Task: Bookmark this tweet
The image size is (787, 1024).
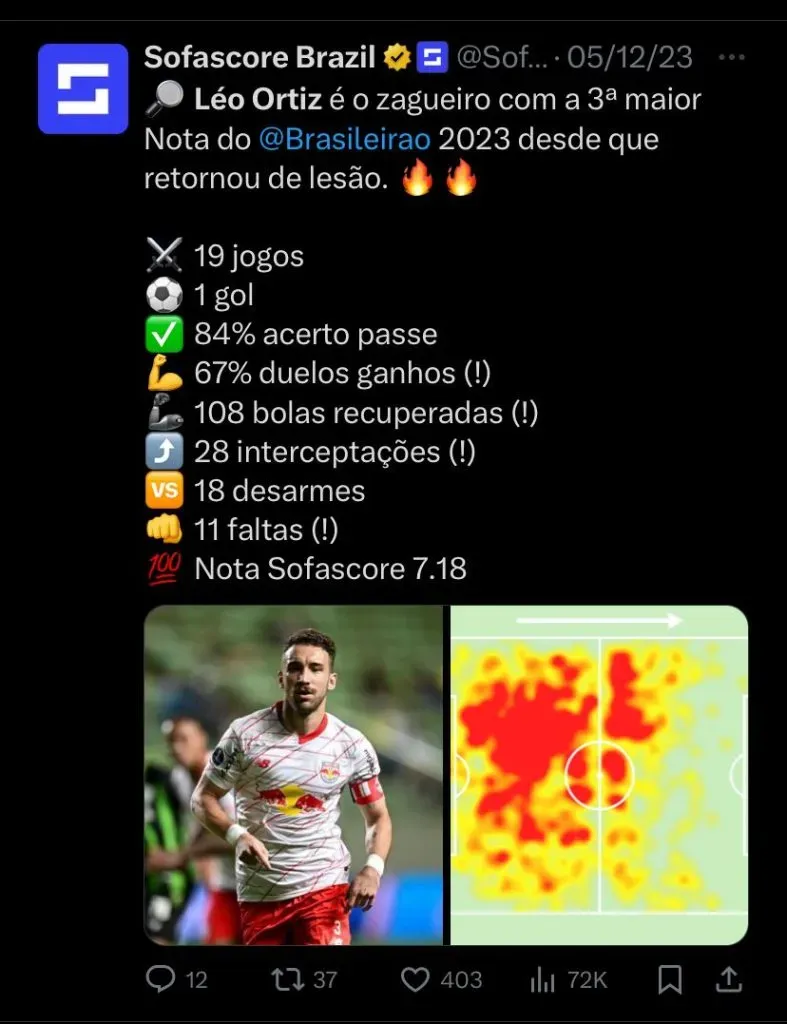Action: pos(670,979)
